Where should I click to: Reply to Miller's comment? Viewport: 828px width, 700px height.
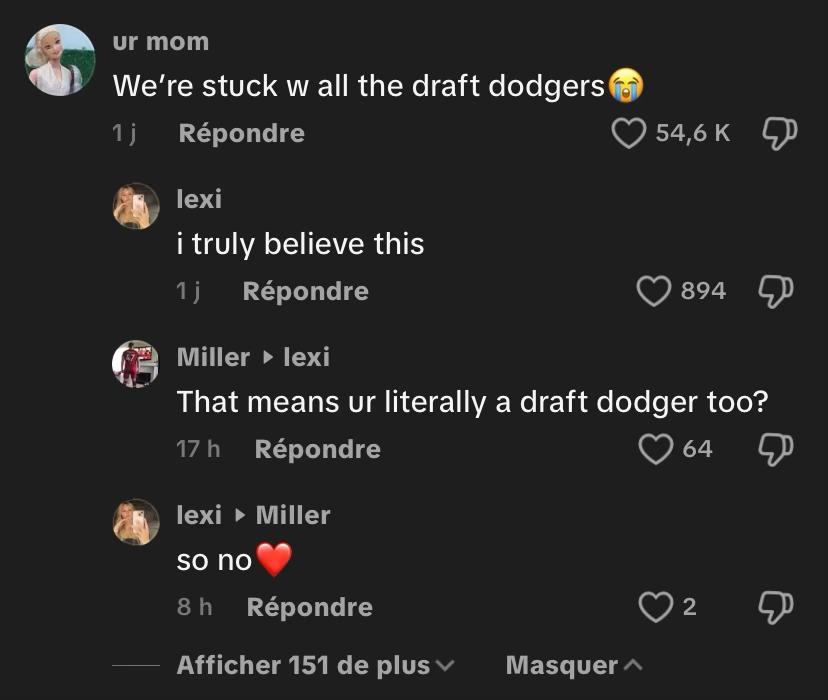point(317,449)
